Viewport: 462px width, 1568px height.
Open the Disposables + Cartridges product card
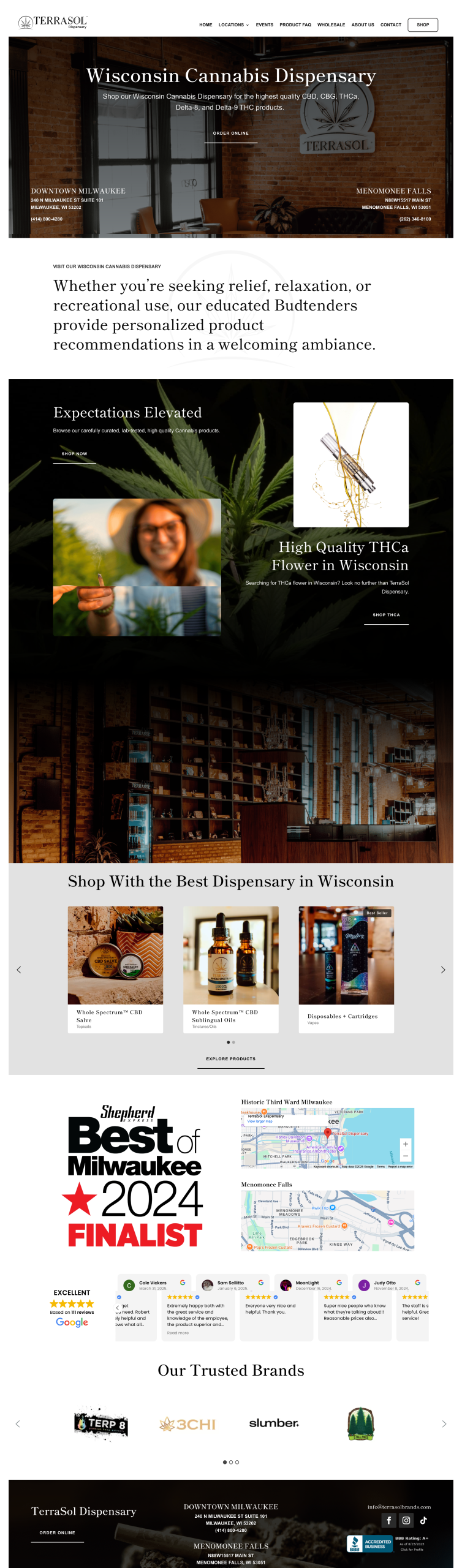(x=346, y=969)
